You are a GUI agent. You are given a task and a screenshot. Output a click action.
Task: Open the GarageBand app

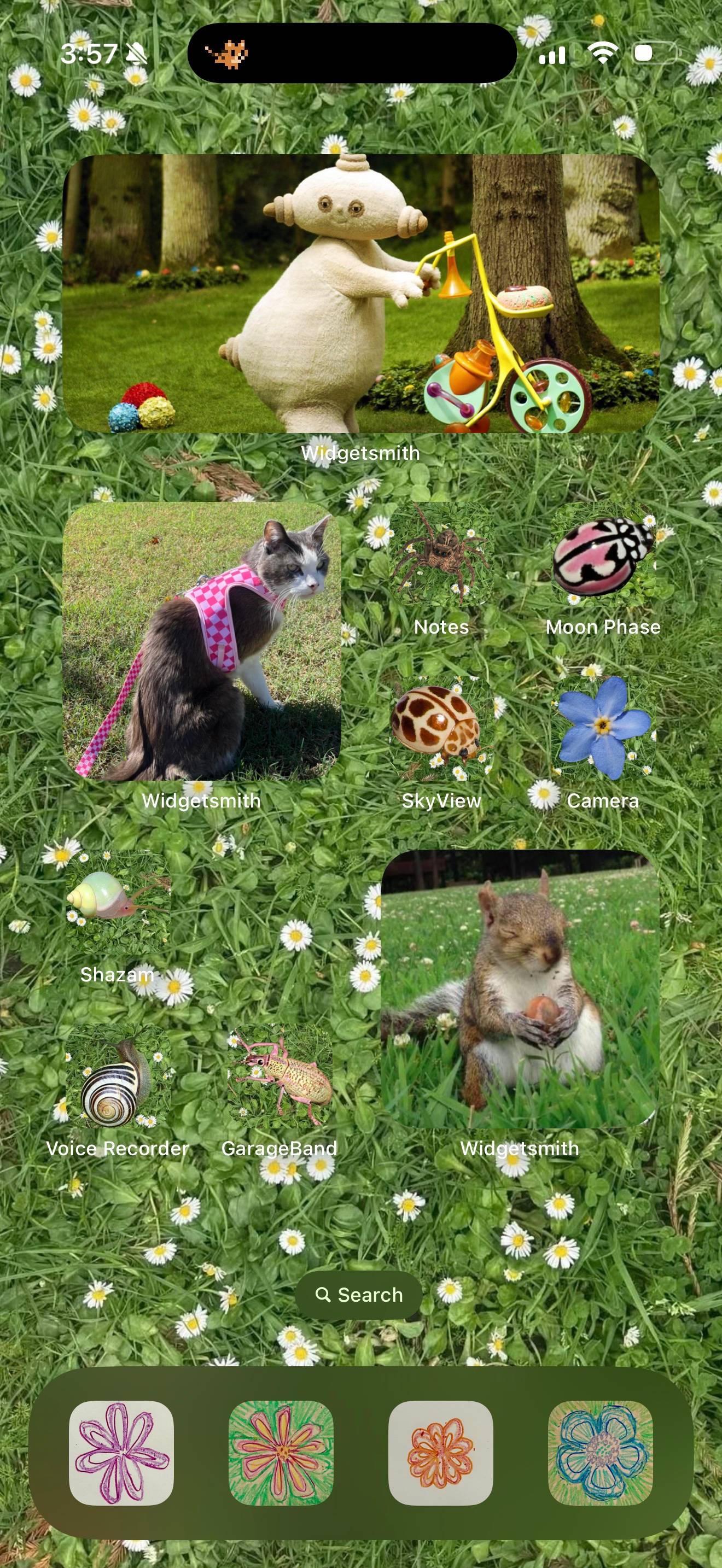tap(280, 1075)
